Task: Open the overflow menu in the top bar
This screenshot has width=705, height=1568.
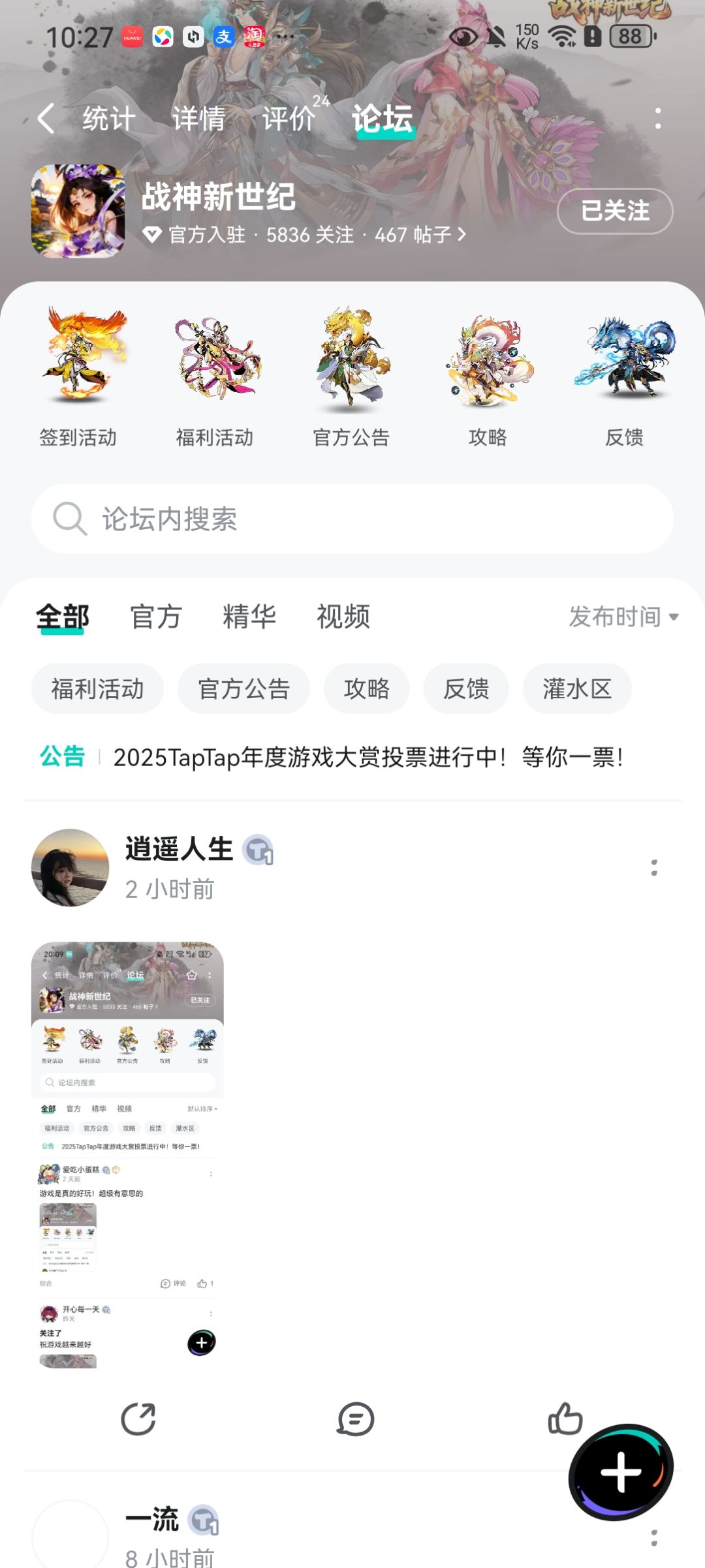Action: coord(657,119)
